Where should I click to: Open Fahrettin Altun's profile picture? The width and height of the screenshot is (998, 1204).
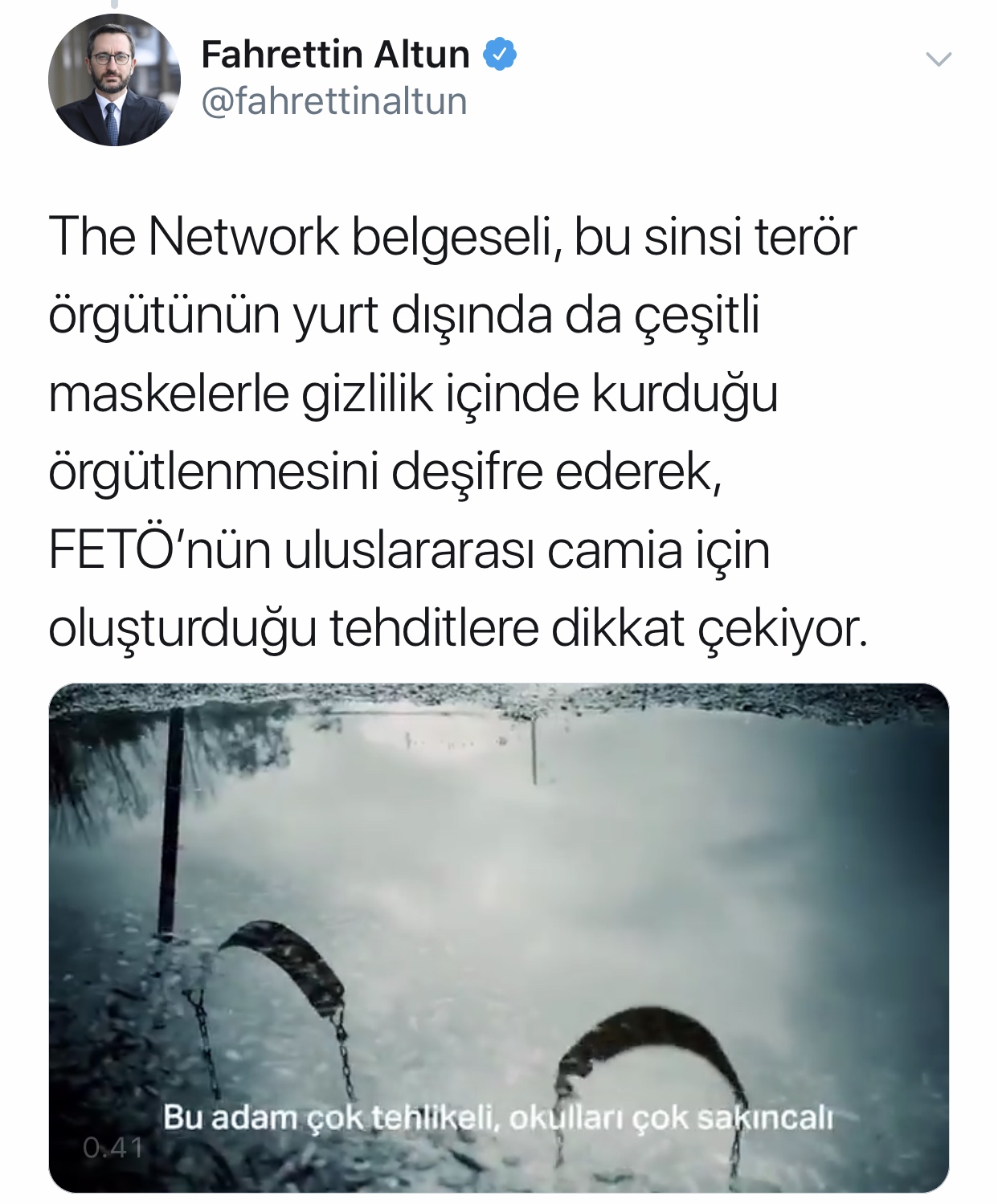[x=114, y=80]
